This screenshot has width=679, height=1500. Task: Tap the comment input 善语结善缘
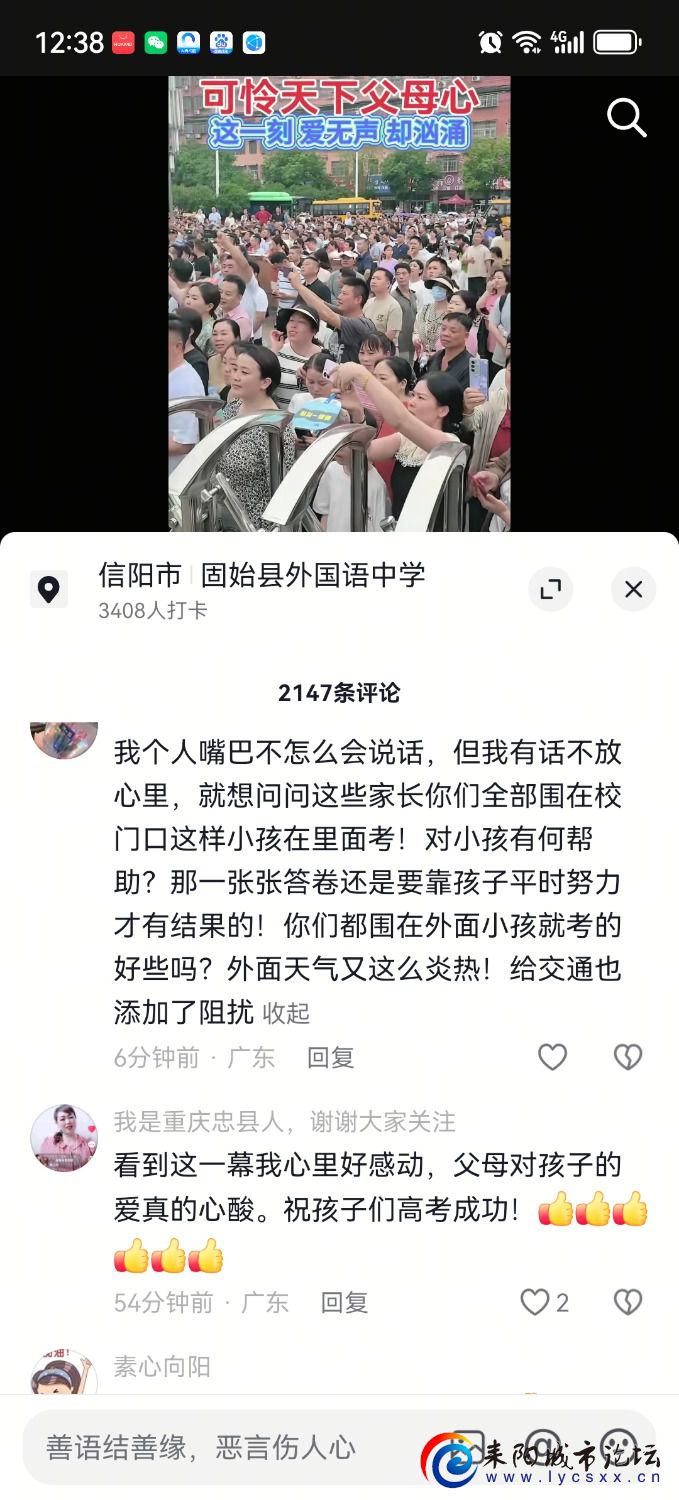pyautogui.click(x=200, y=1447)
